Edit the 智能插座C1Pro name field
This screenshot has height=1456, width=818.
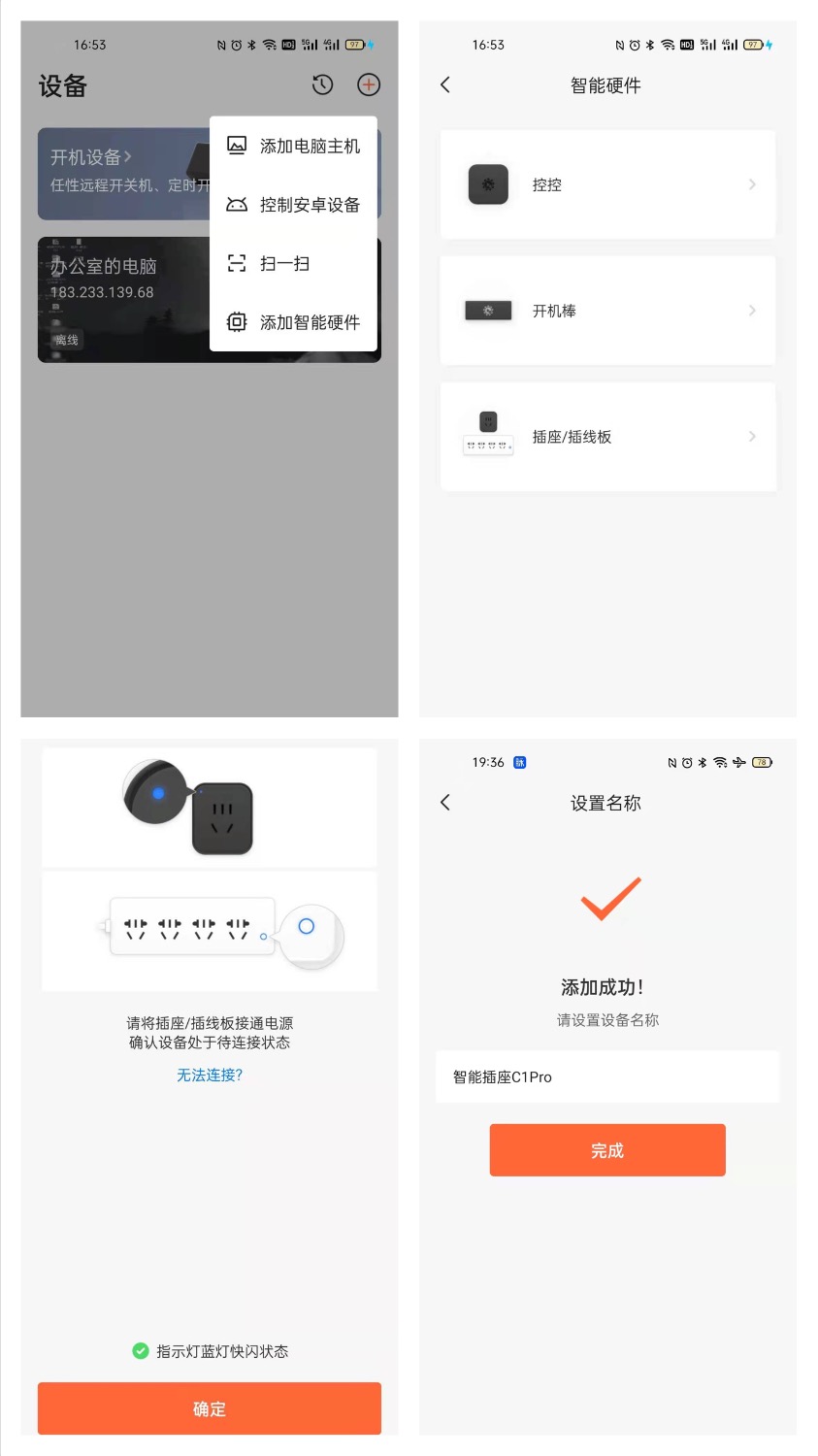pos(607,1076)
